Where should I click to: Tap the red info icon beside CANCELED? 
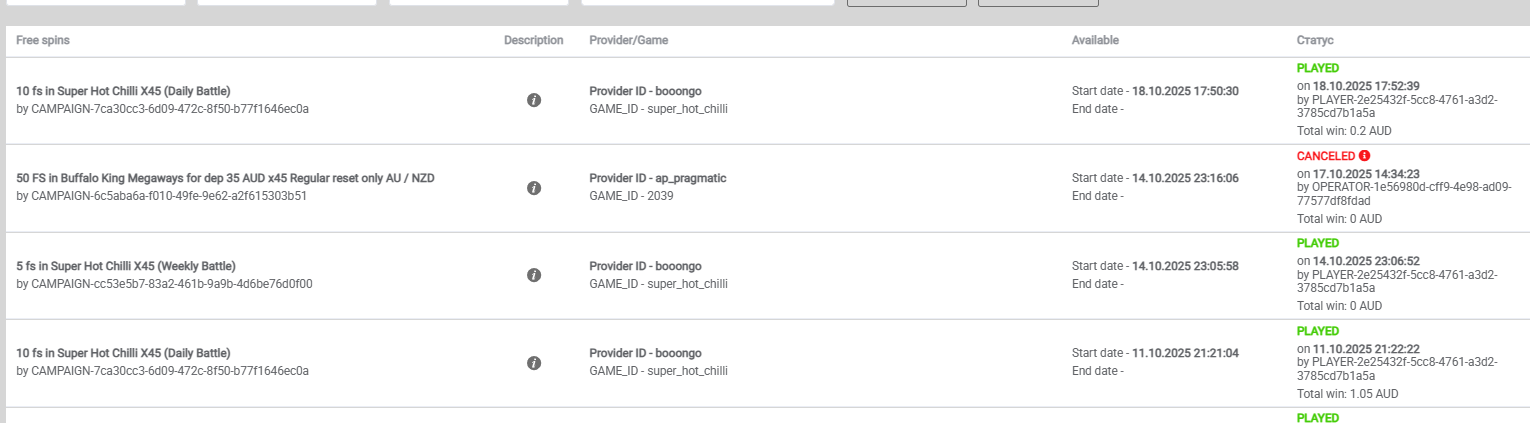(1365, 156)
